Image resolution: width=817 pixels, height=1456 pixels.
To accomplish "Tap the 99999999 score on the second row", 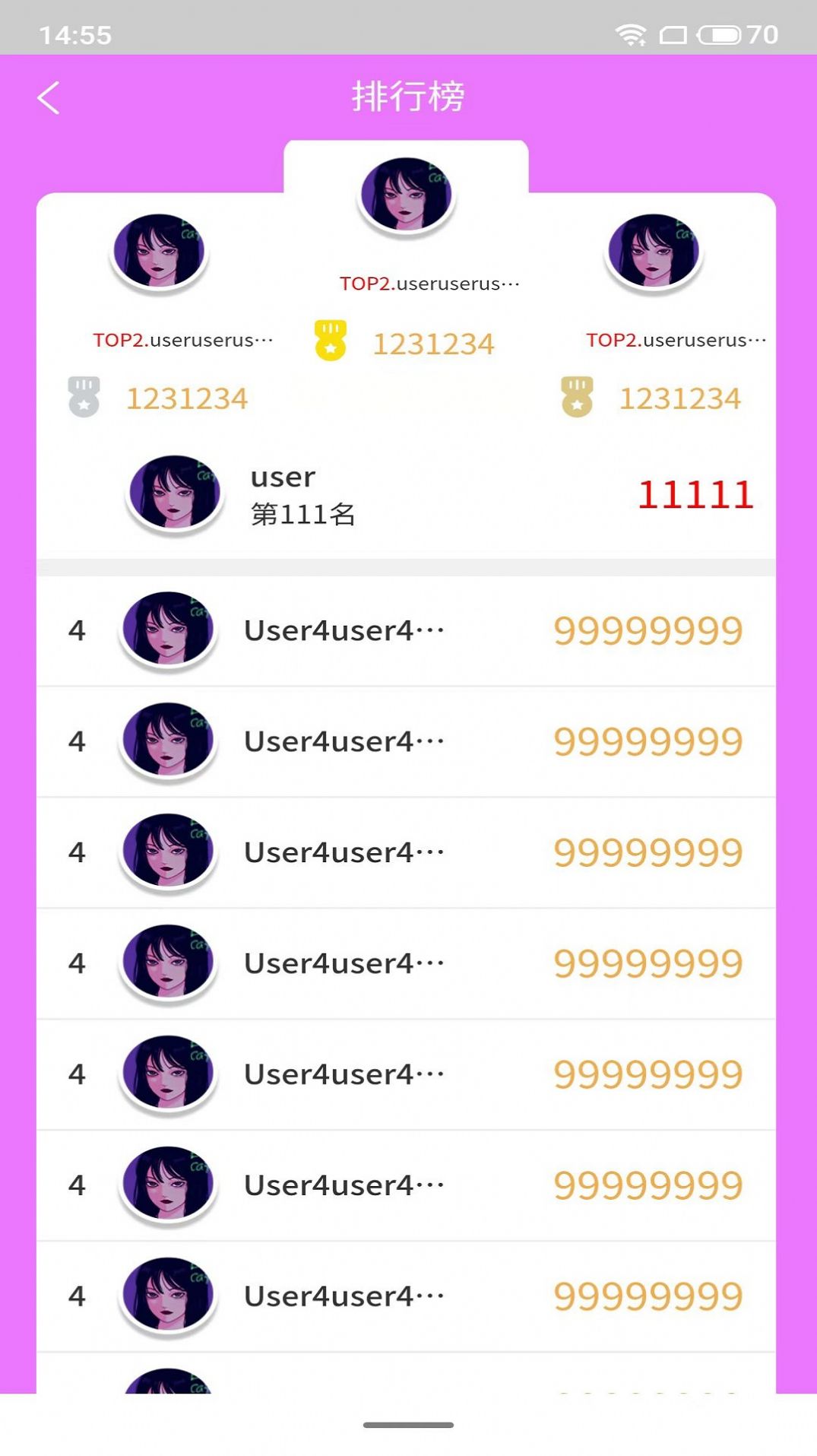I will (648, 741).
